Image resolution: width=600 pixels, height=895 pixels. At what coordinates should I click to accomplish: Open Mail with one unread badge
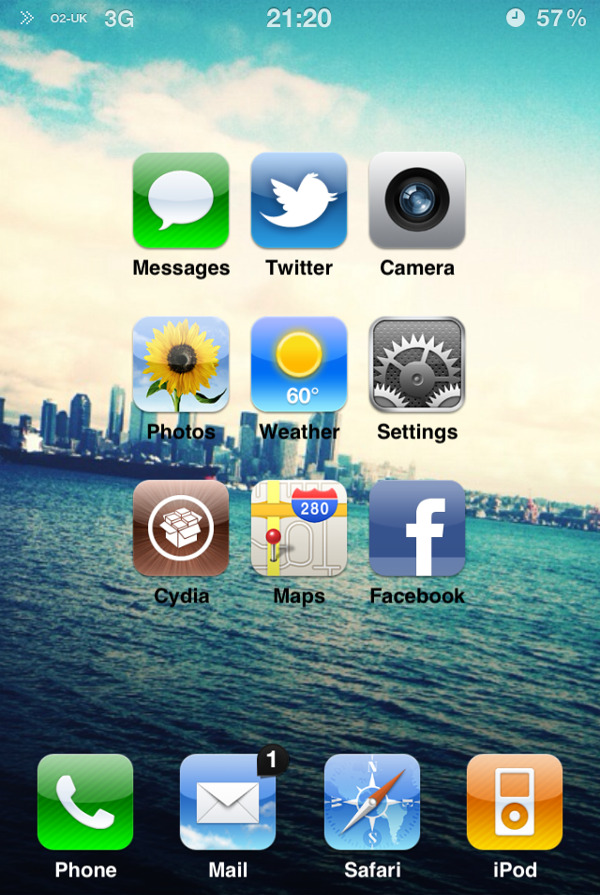point(228,802)
